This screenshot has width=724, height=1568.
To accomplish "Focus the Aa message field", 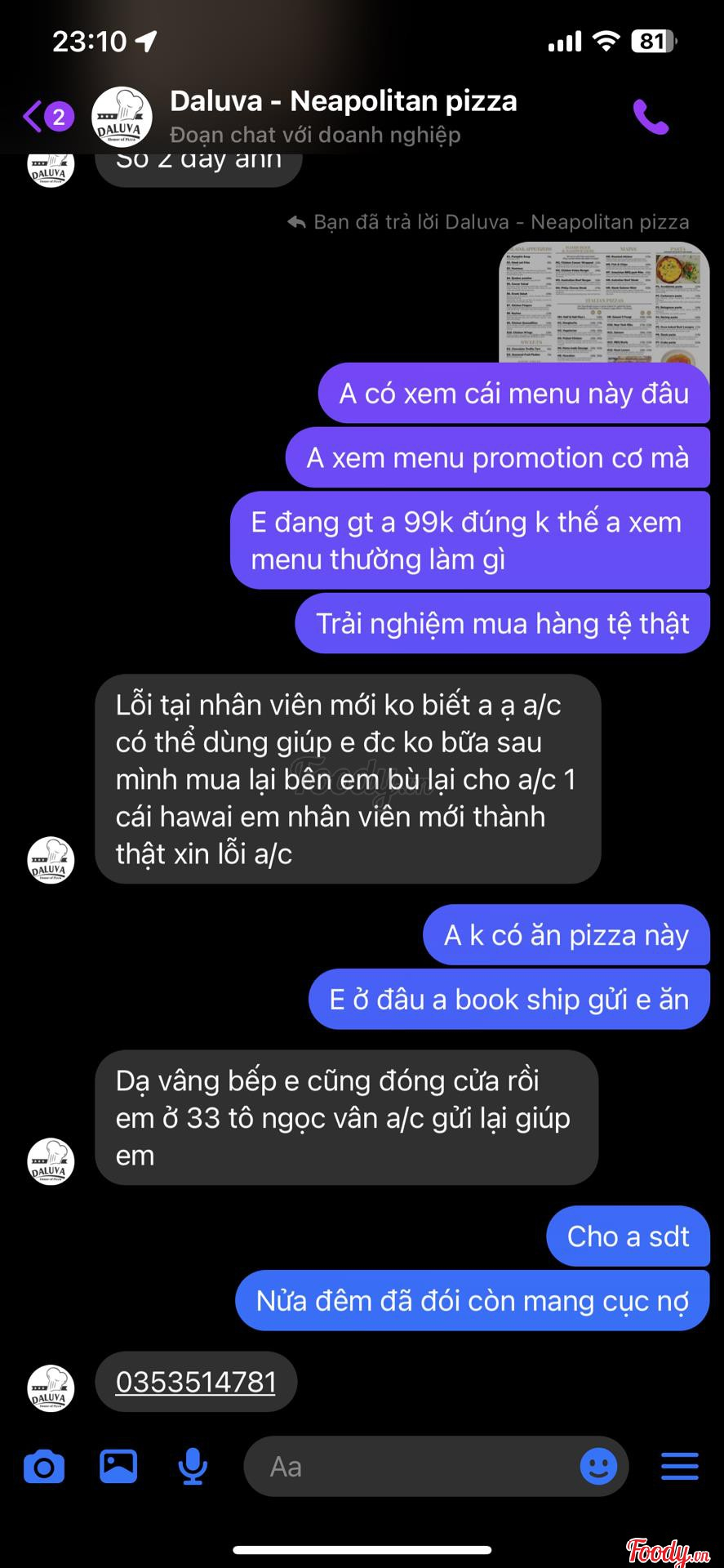I will click(x=408, y=1467).
